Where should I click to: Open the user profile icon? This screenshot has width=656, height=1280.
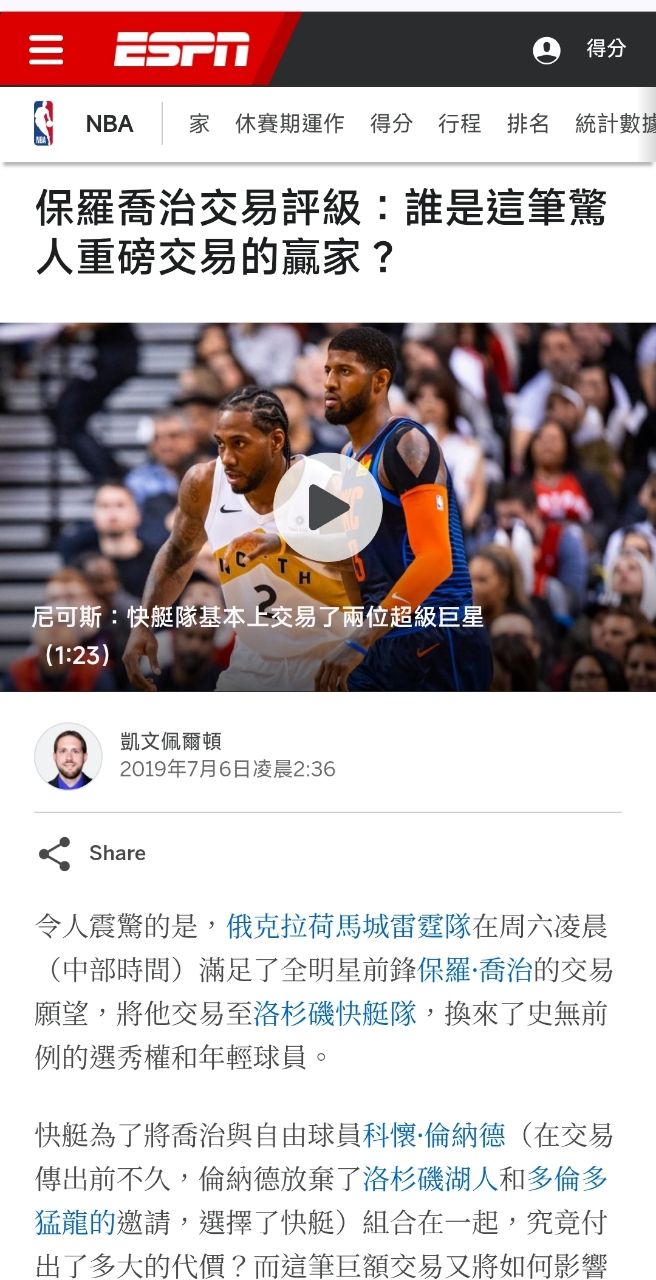547,50
